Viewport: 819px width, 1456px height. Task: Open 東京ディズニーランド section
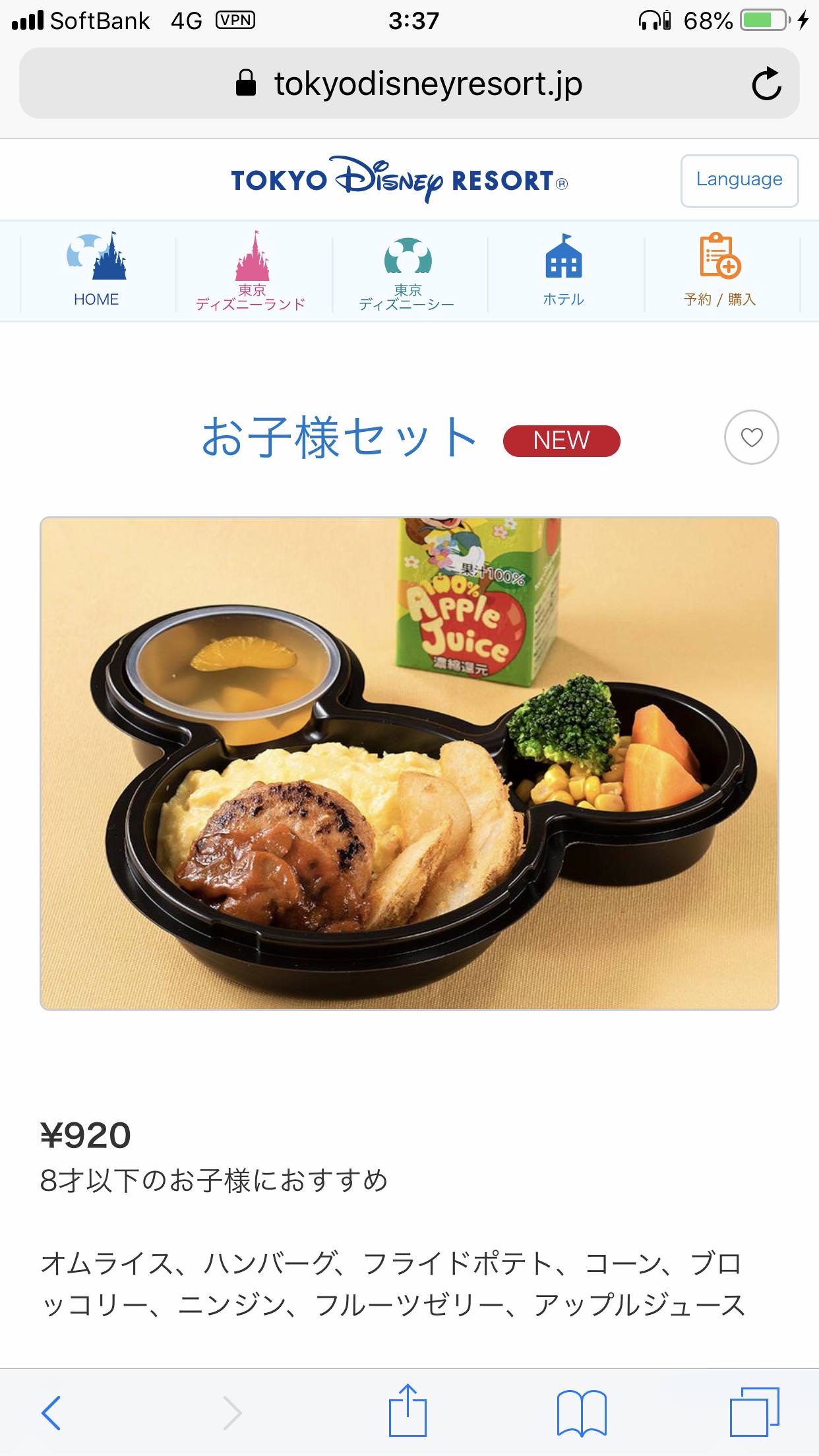251,271
